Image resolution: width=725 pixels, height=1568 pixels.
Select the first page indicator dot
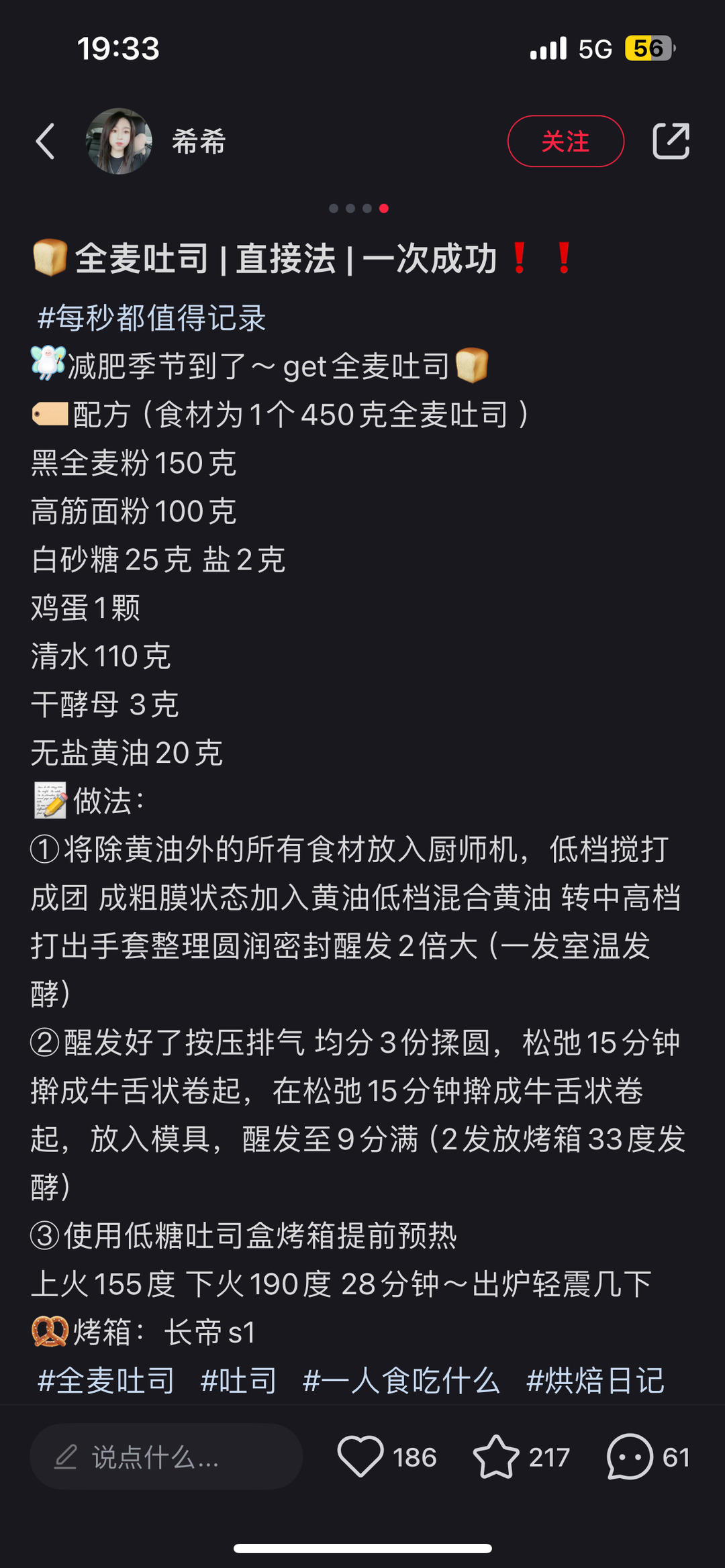pos(333,209)
